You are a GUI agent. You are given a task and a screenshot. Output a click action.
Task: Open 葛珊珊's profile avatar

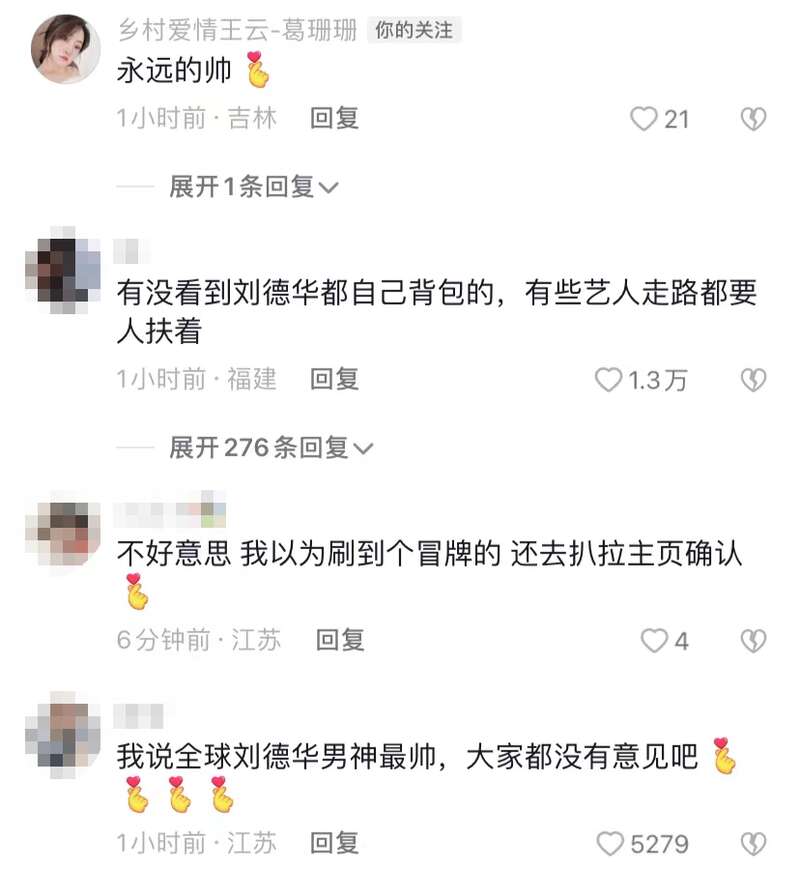click(x=65, y=48)
